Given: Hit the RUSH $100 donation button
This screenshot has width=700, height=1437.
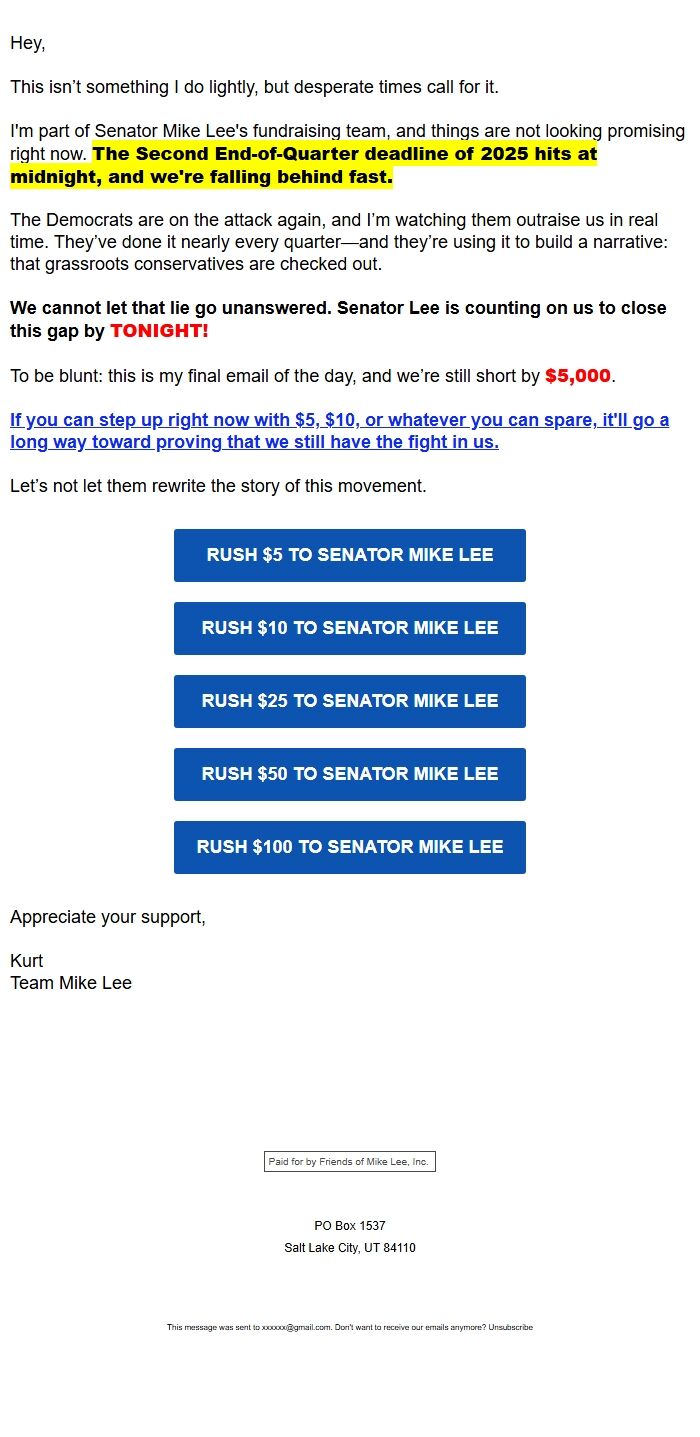Looking at the screenshot, I should pyautogui.click(x=350, y=847).
